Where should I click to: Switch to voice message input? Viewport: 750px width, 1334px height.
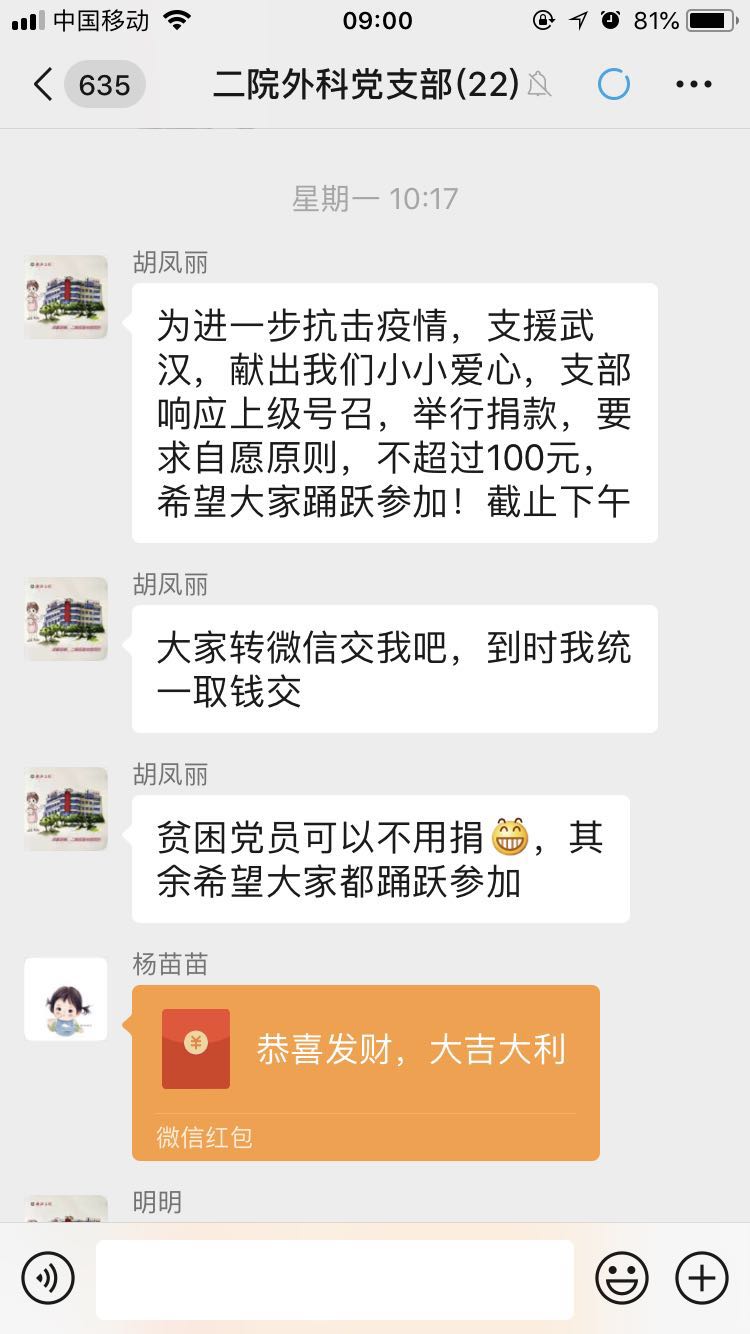(48, 1277)
